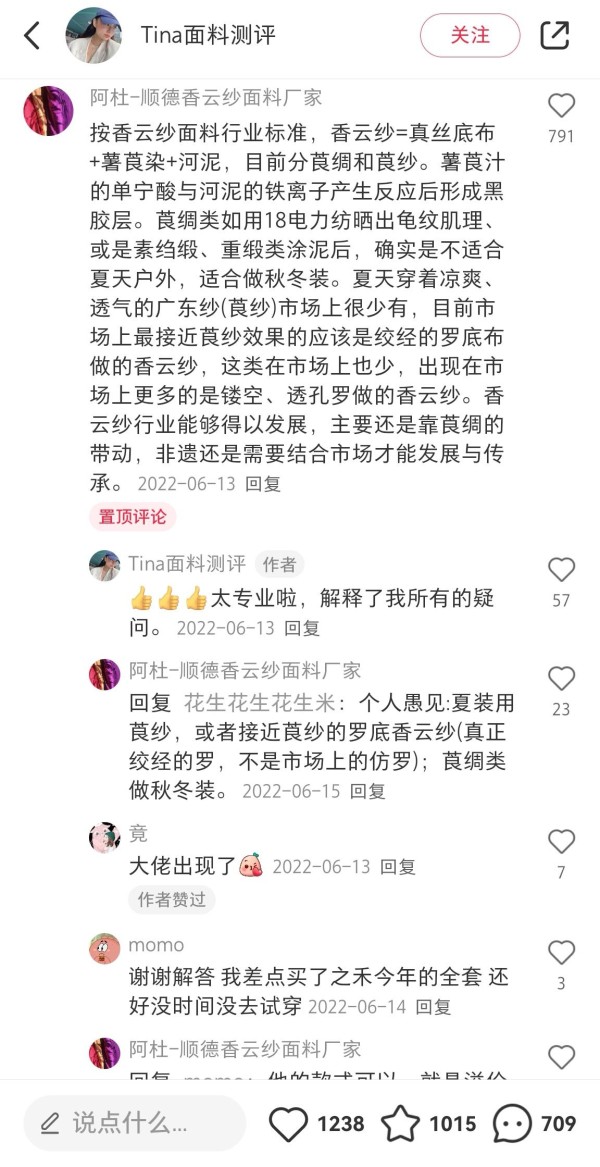Like the post showing 1238 likes
The width and height of the screenshot is (600, 1167).
tap(288, 1124)
